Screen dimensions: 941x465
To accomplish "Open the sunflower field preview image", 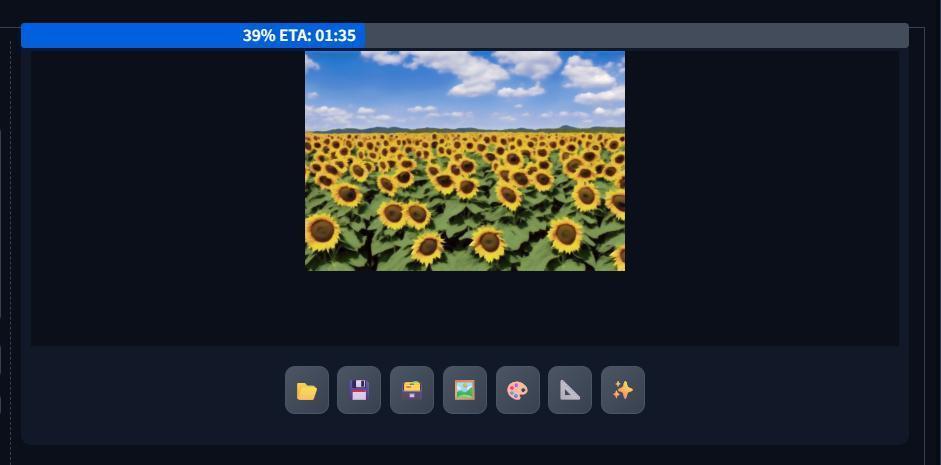I will tap(465, 161).
